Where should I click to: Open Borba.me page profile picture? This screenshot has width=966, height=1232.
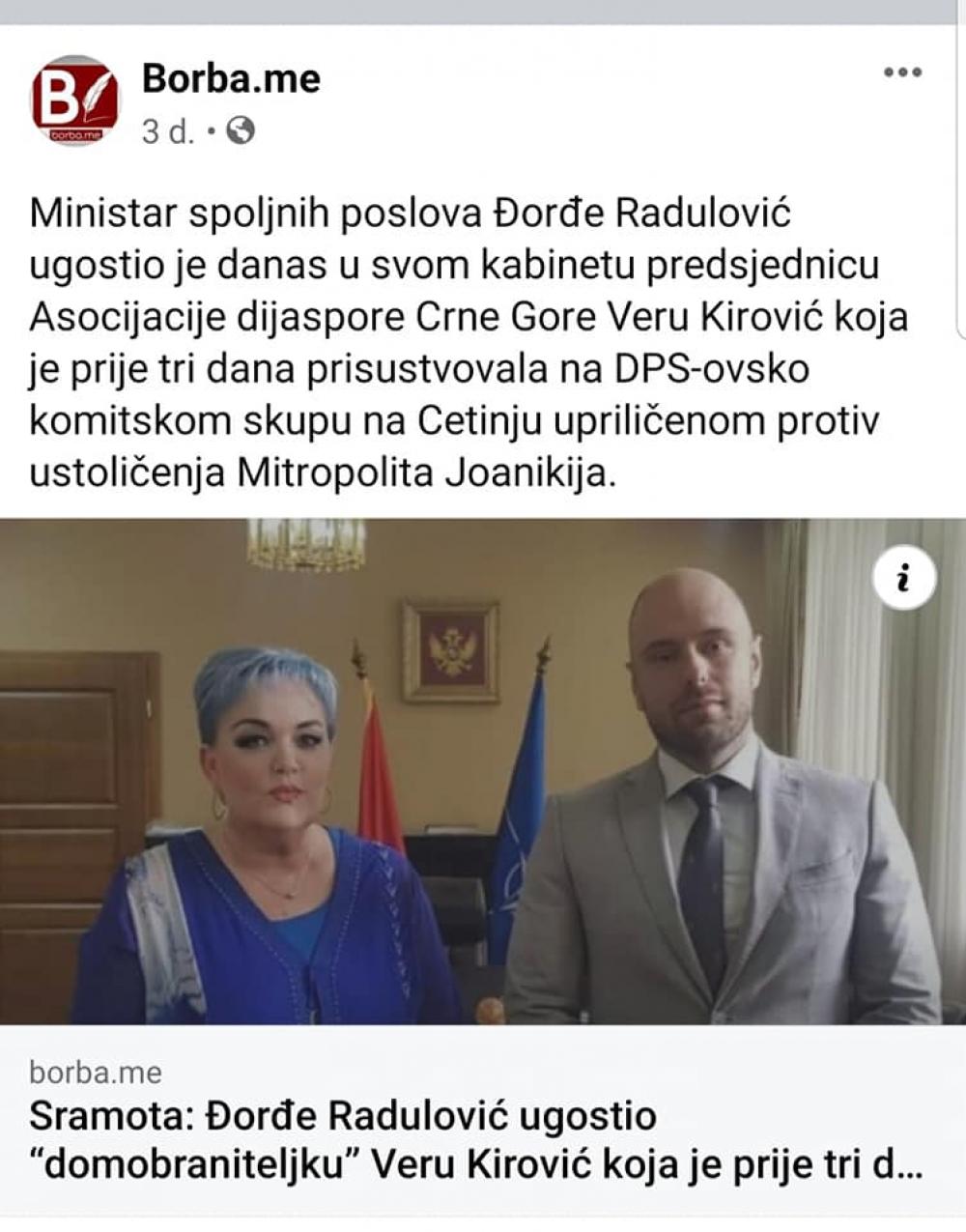[75, 100]
